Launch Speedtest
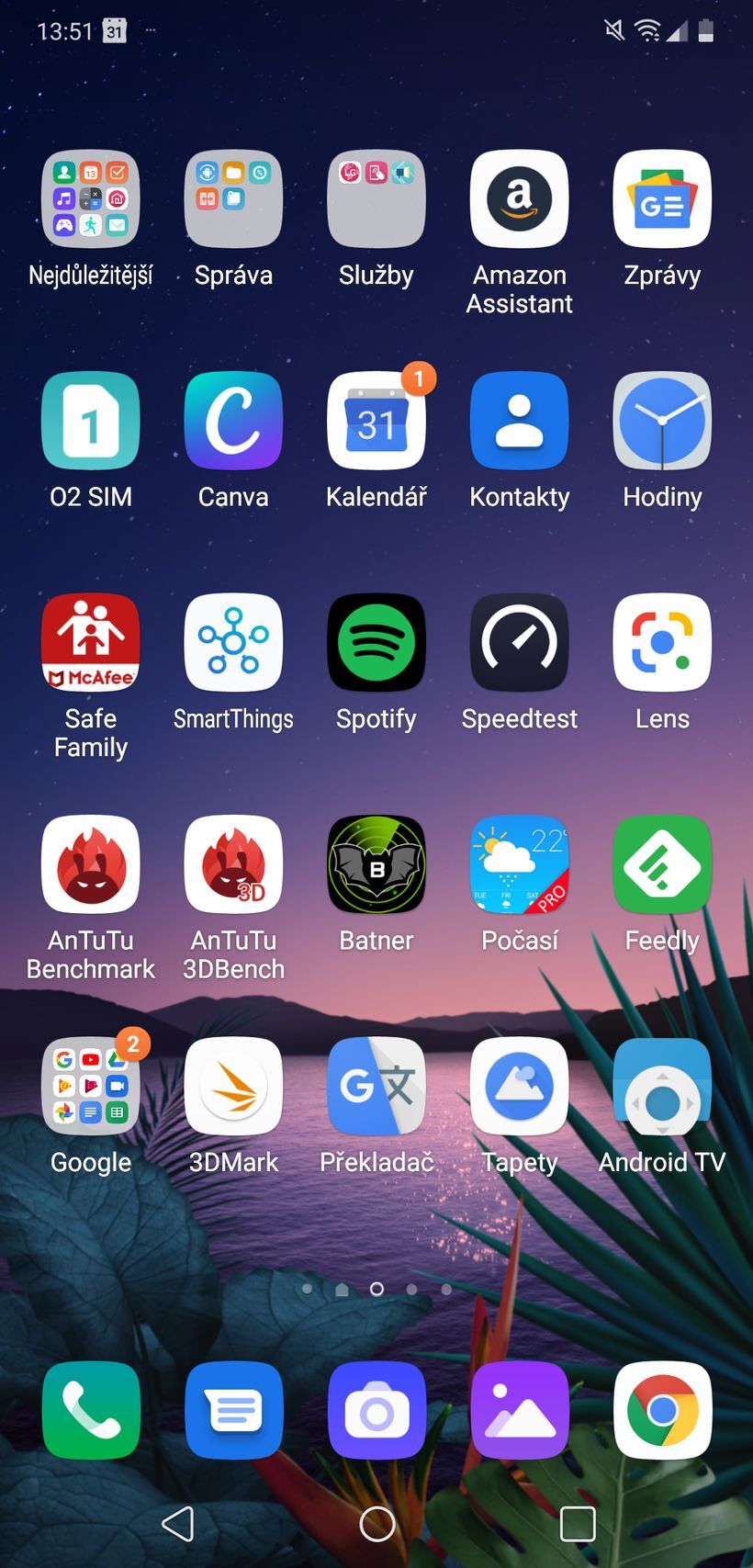The height and width of the screenshot is (1568, 753). coord(519,642)
